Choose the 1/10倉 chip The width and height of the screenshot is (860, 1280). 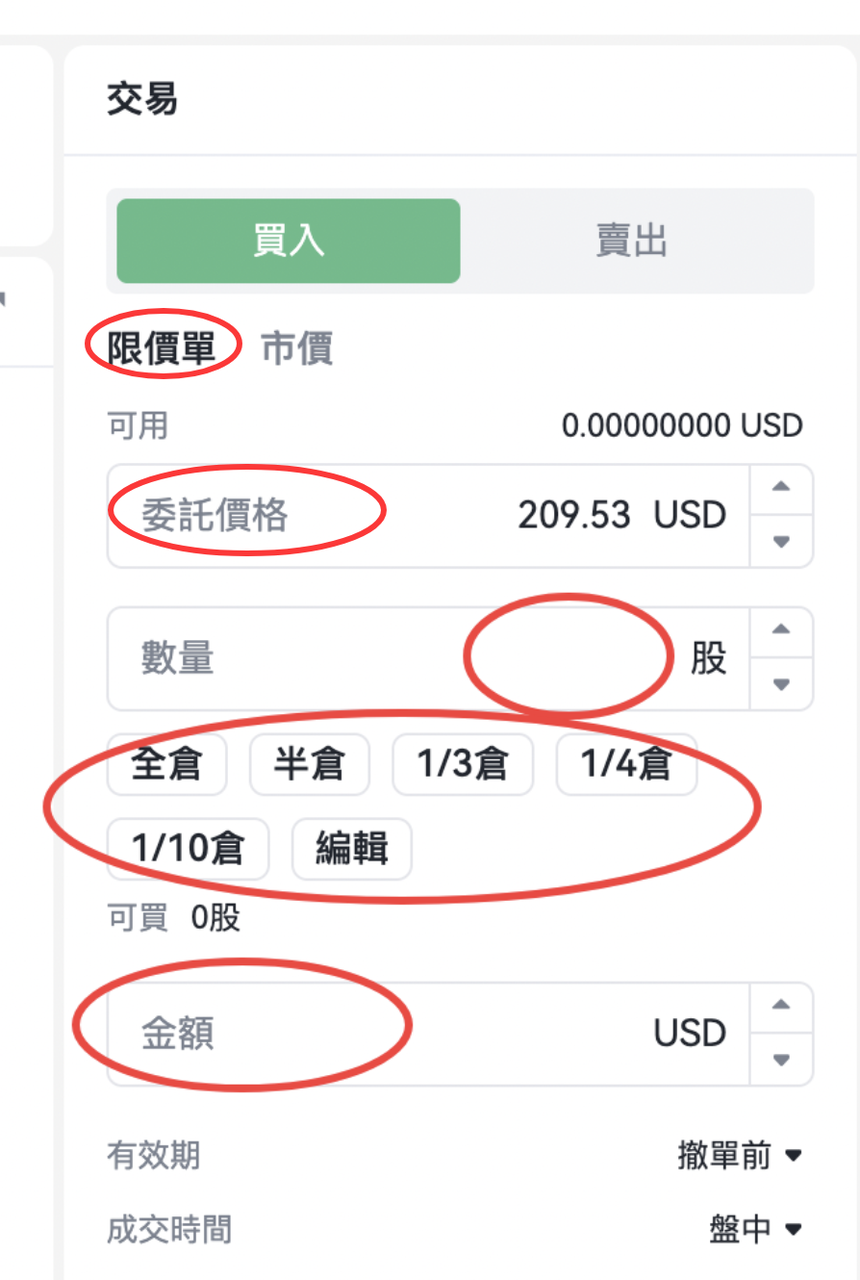pos(188,849)
